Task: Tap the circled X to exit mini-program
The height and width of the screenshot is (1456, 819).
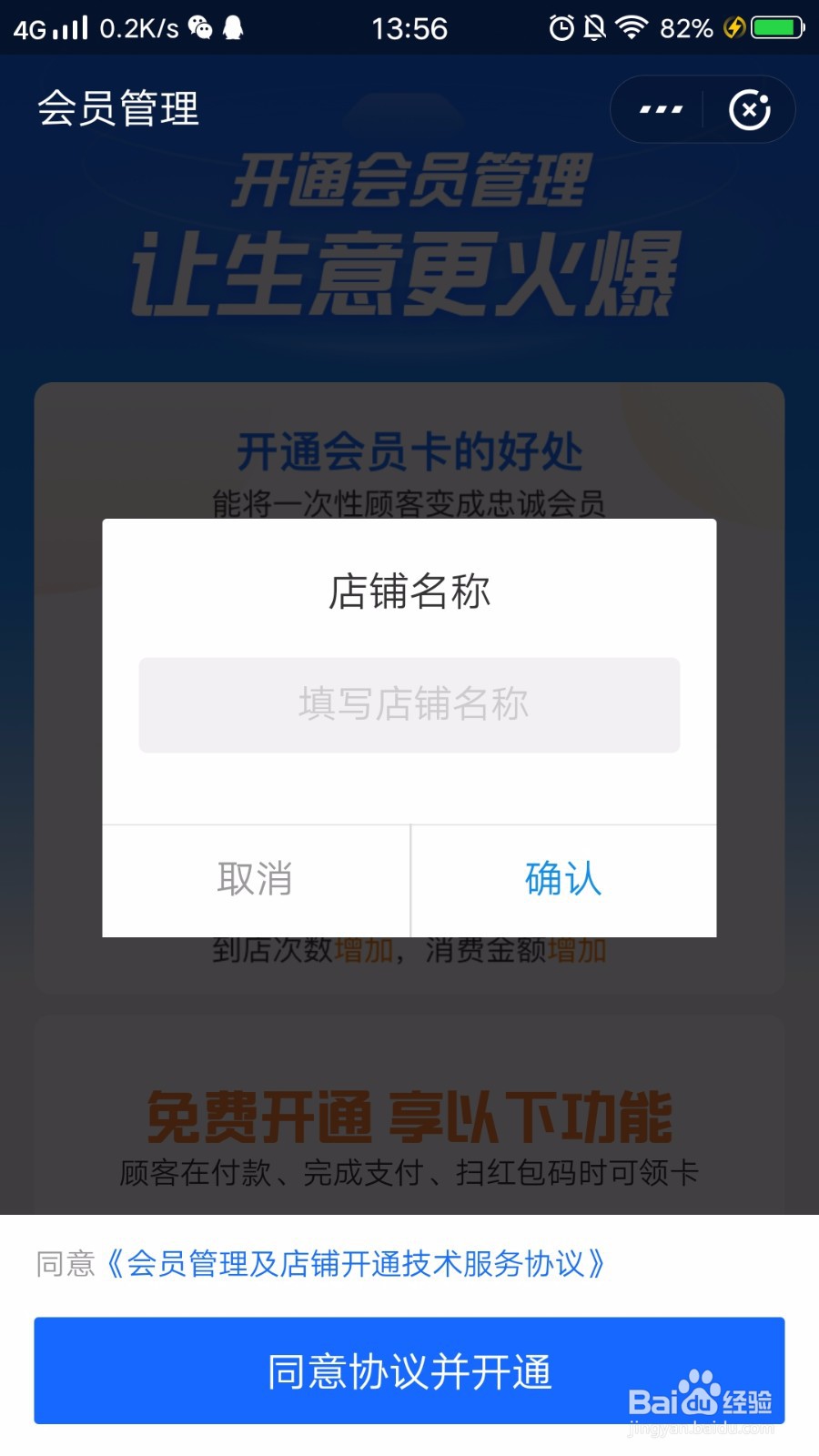Action: coord(749,109)
